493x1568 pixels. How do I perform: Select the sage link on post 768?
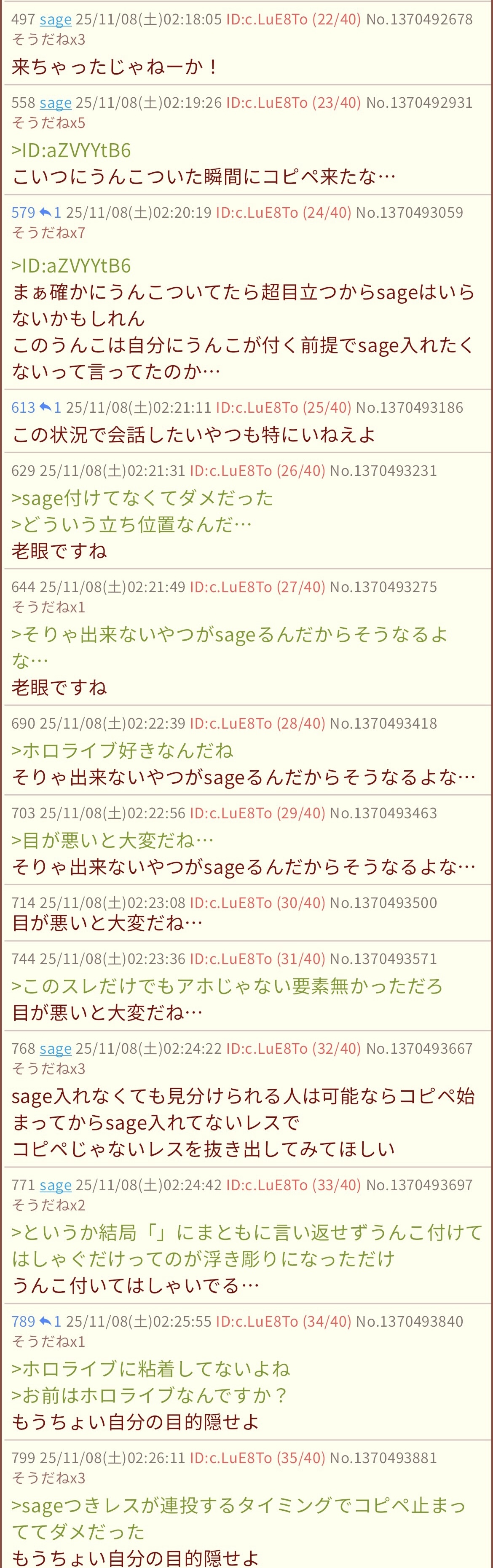tap(55, 1048)
